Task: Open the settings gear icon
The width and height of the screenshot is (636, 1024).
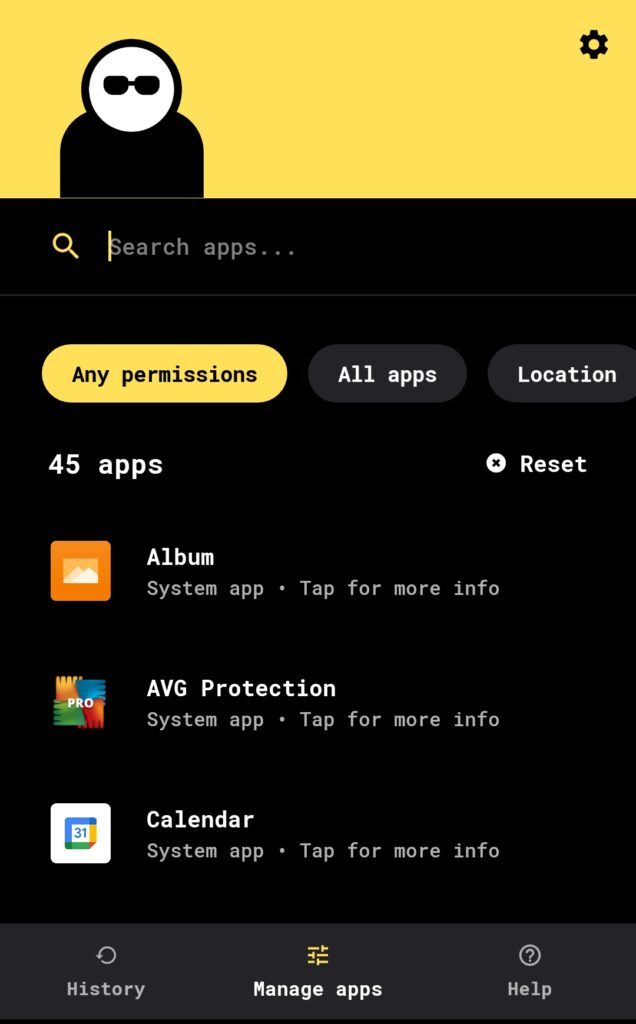Action: [594, 45]
